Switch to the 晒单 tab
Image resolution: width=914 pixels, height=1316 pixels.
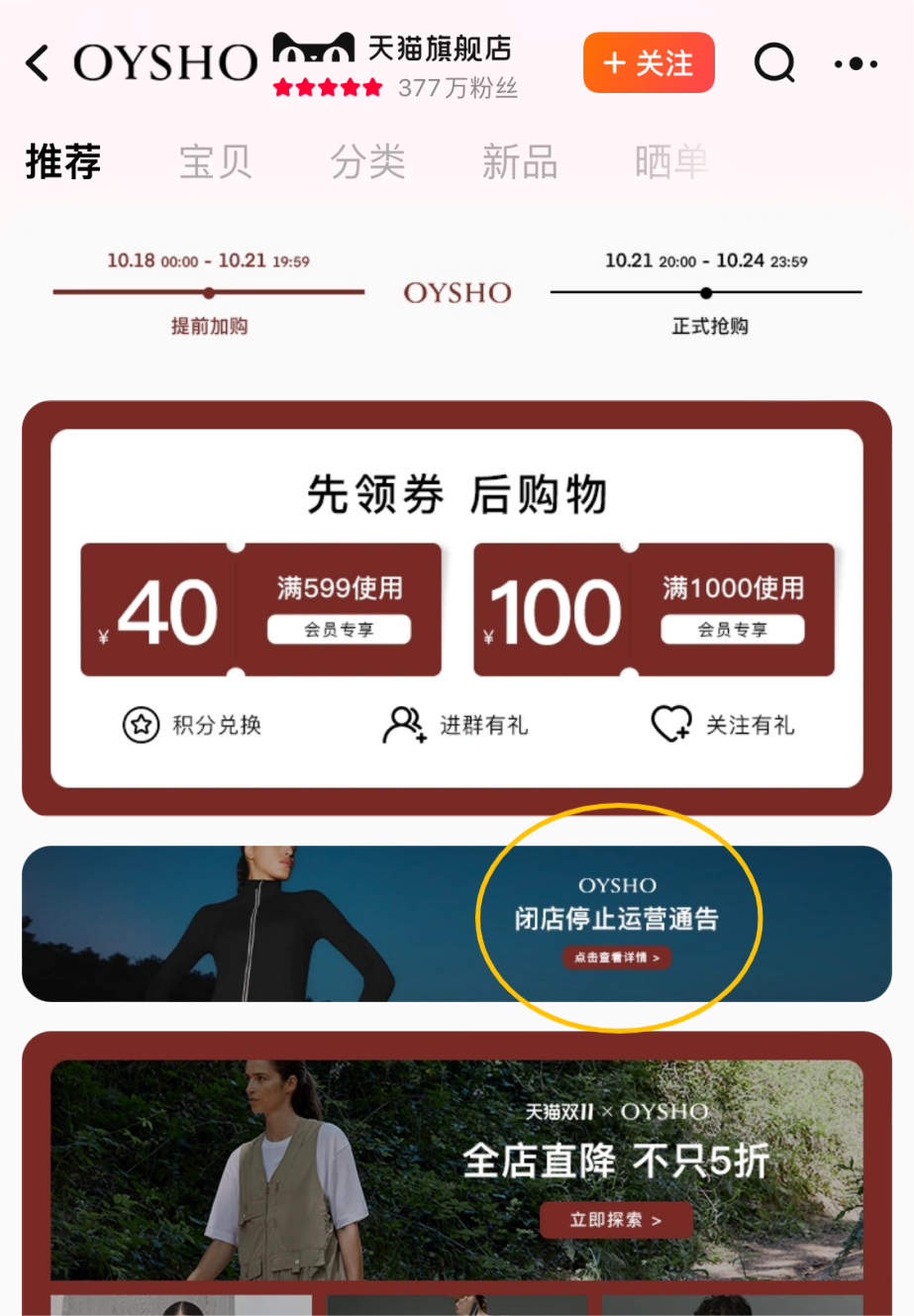(x=671, y=161)
